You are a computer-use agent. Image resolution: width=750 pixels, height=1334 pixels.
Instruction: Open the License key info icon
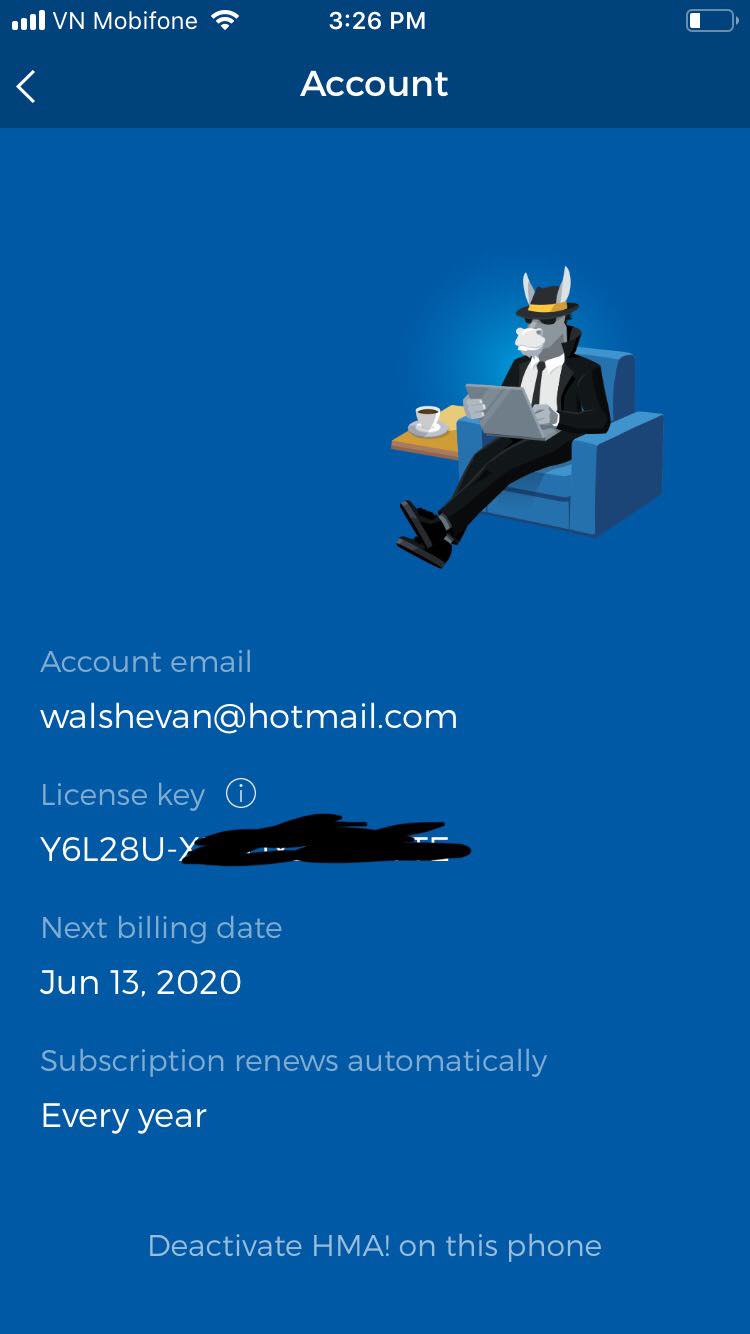pos(241,794)
